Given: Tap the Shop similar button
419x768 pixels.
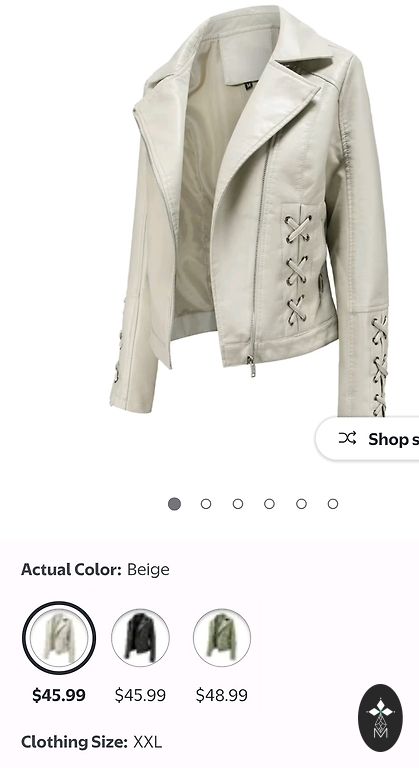Looking at the screenshot, I should point(368,439).
